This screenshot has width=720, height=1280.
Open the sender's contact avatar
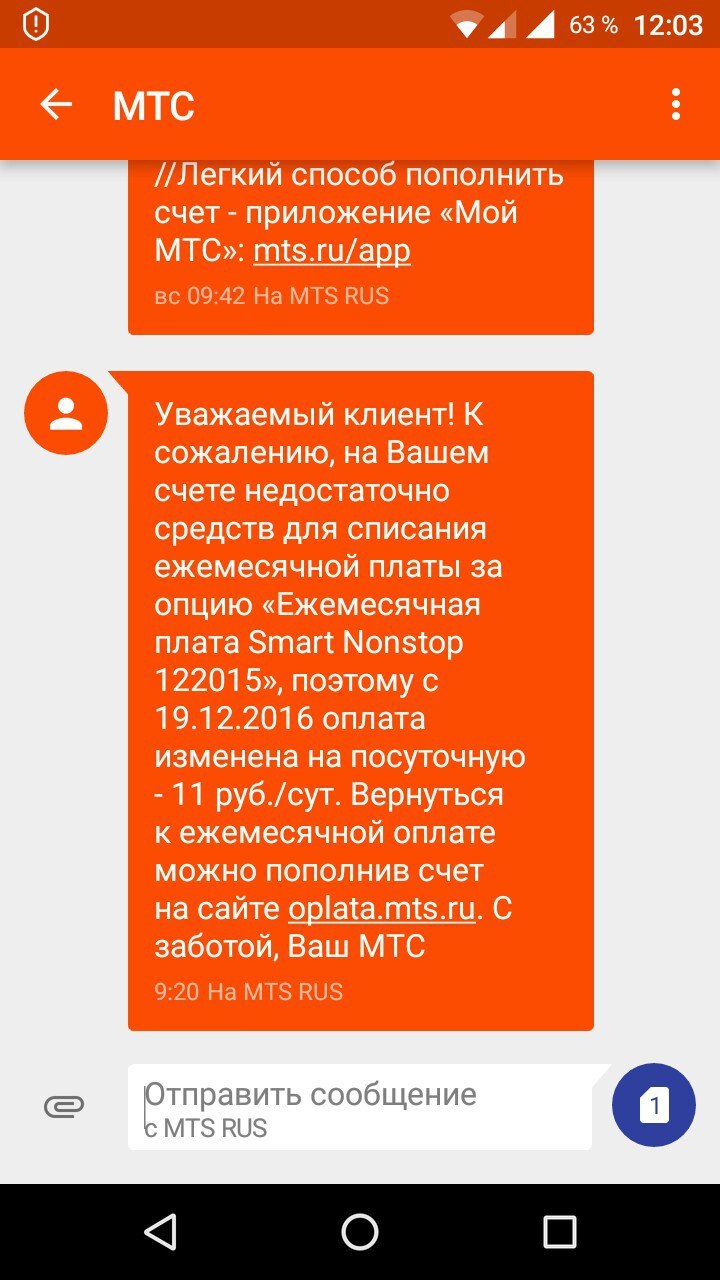[x=66, y=413]
